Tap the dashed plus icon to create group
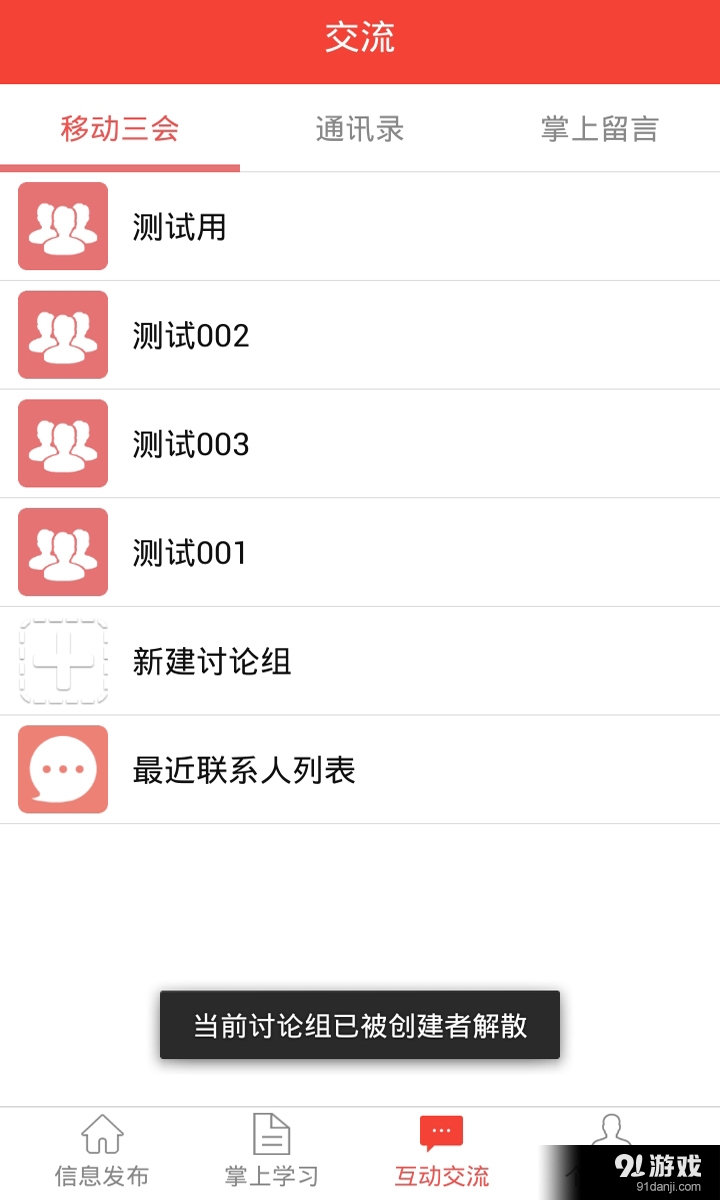Image resolution: width=720 pixels, height=1200 pixels. [x=62, y=661]
